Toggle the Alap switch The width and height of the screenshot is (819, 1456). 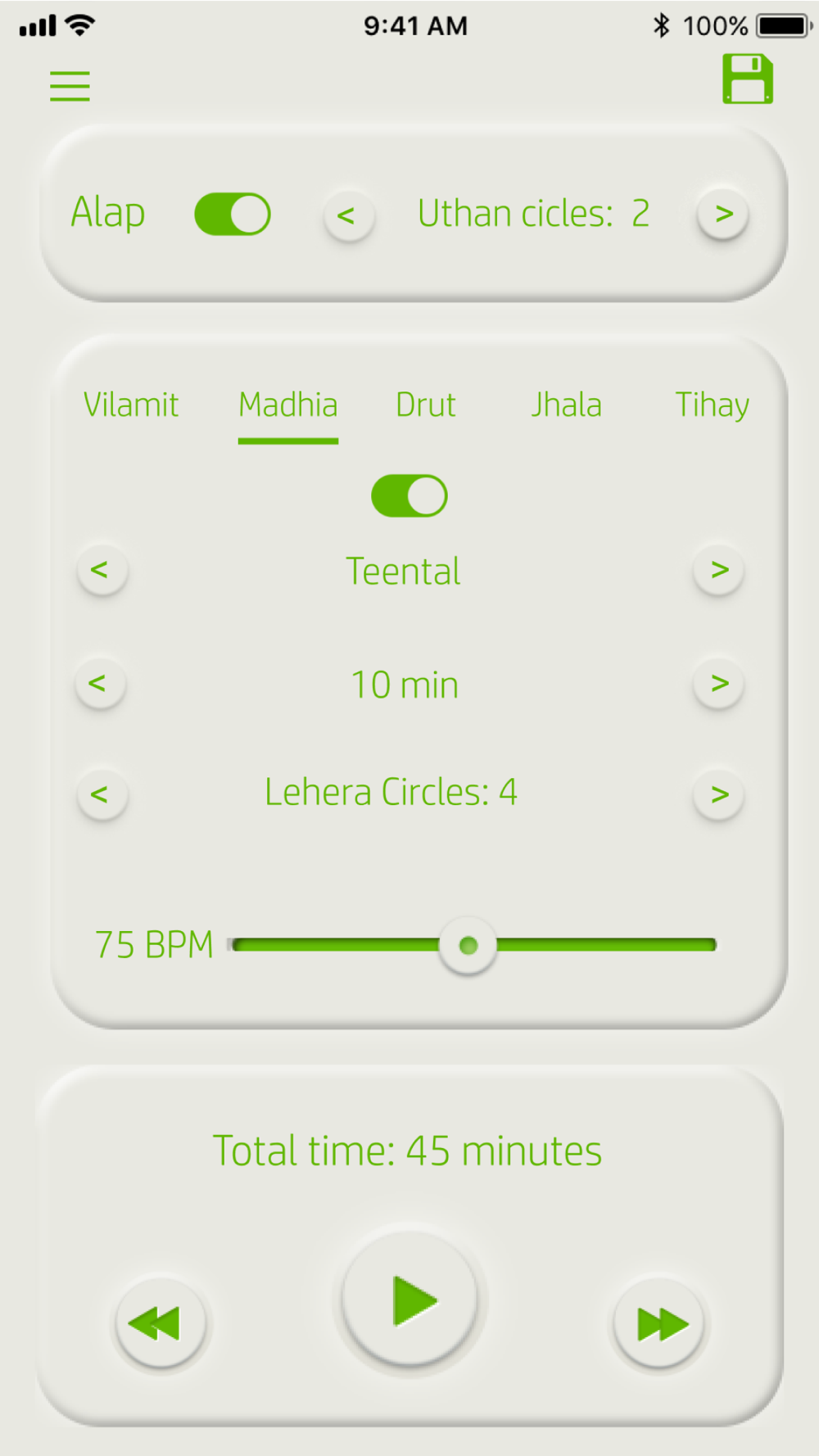coord(233,215)
